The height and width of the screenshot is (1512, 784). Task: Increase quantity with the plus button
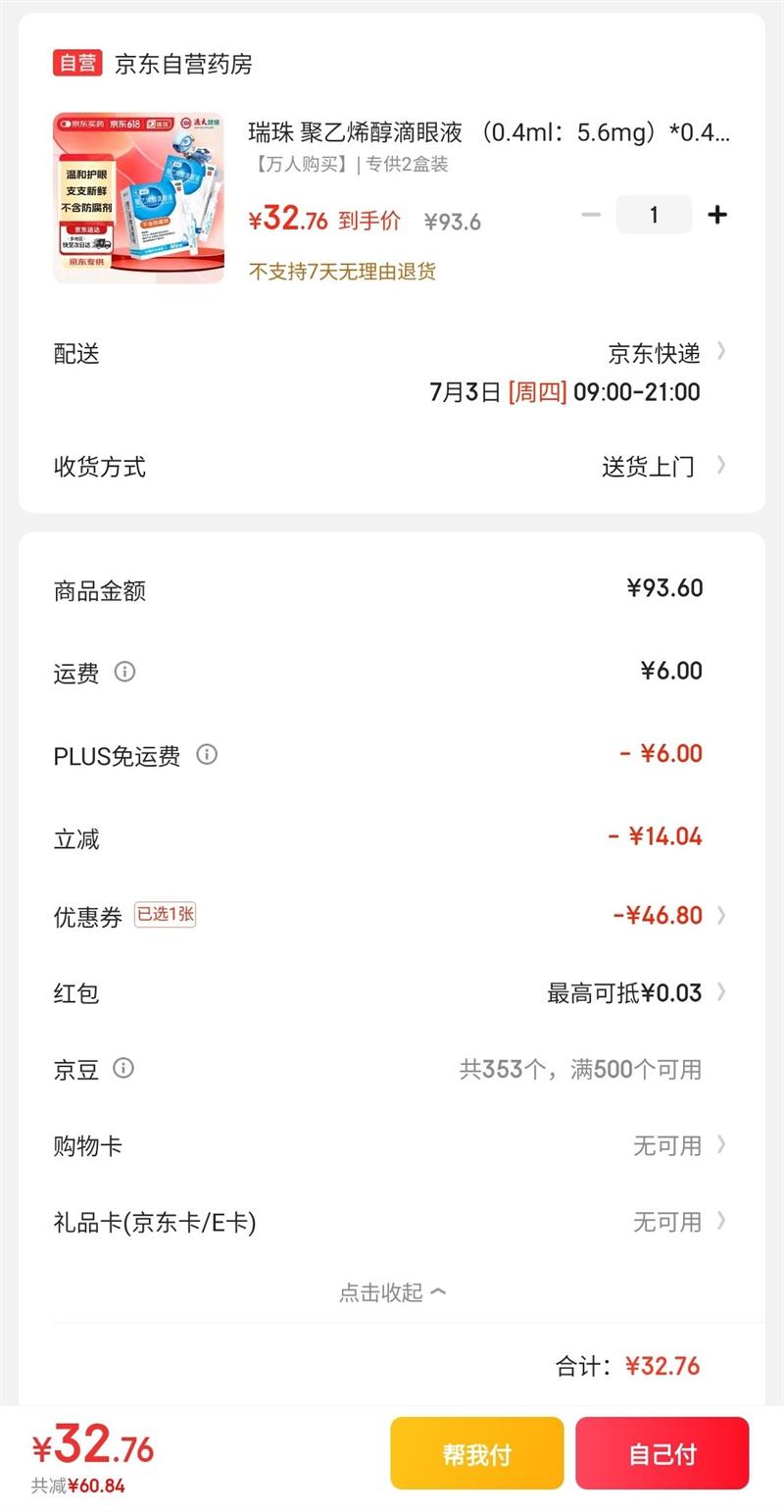[x=717, y=215]
